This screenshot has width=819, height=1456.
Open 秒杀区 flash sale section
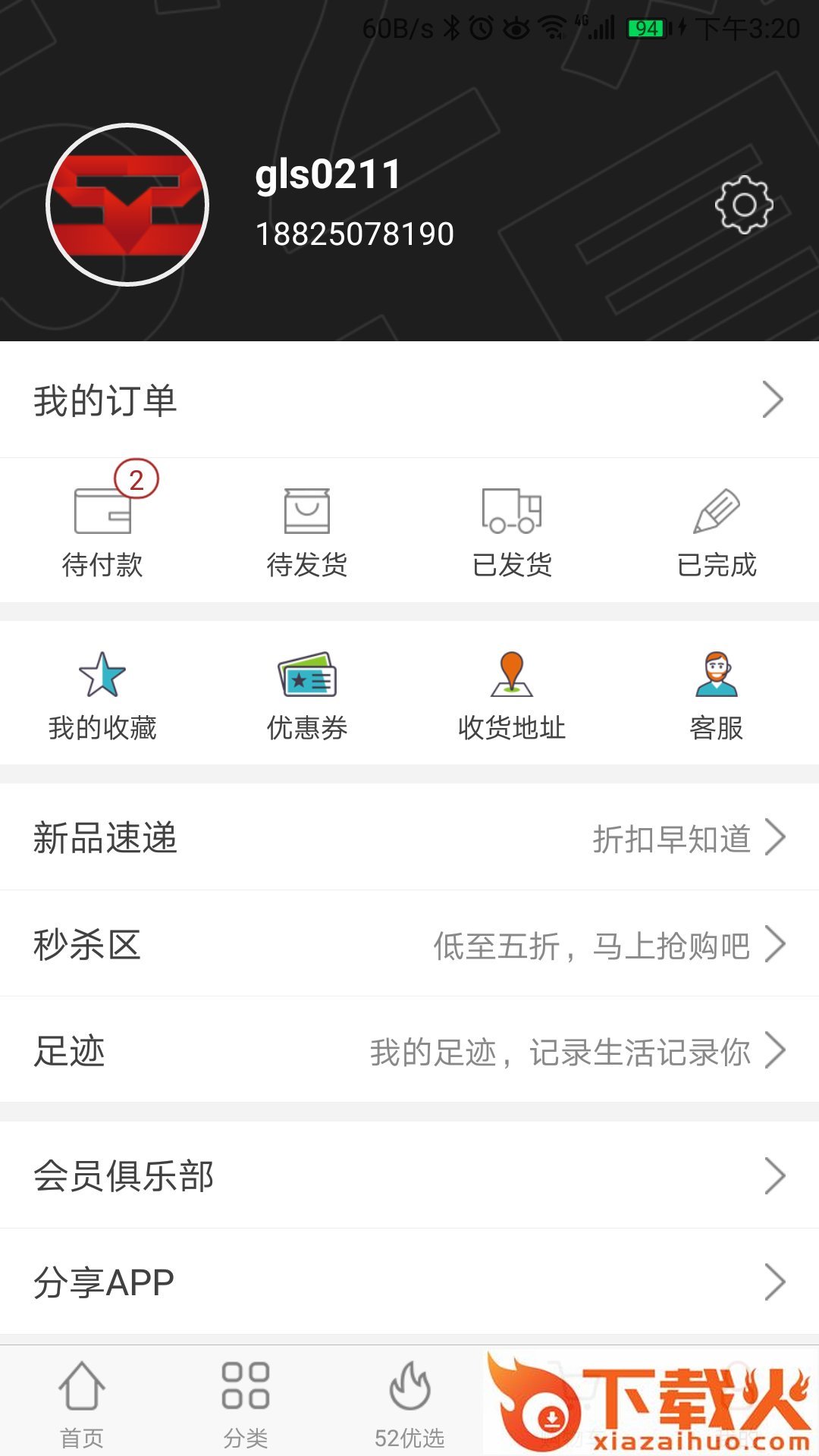pos(409,944)
